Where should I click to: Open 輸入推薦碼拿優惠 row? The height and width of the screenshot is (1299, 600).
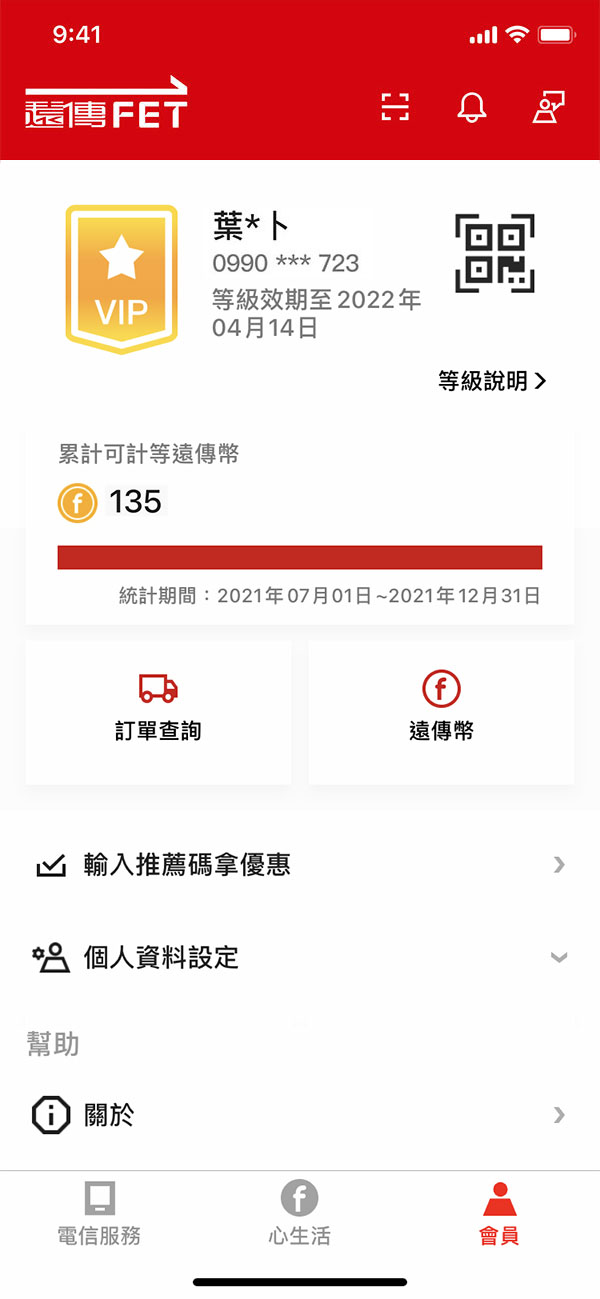(300, 865)
